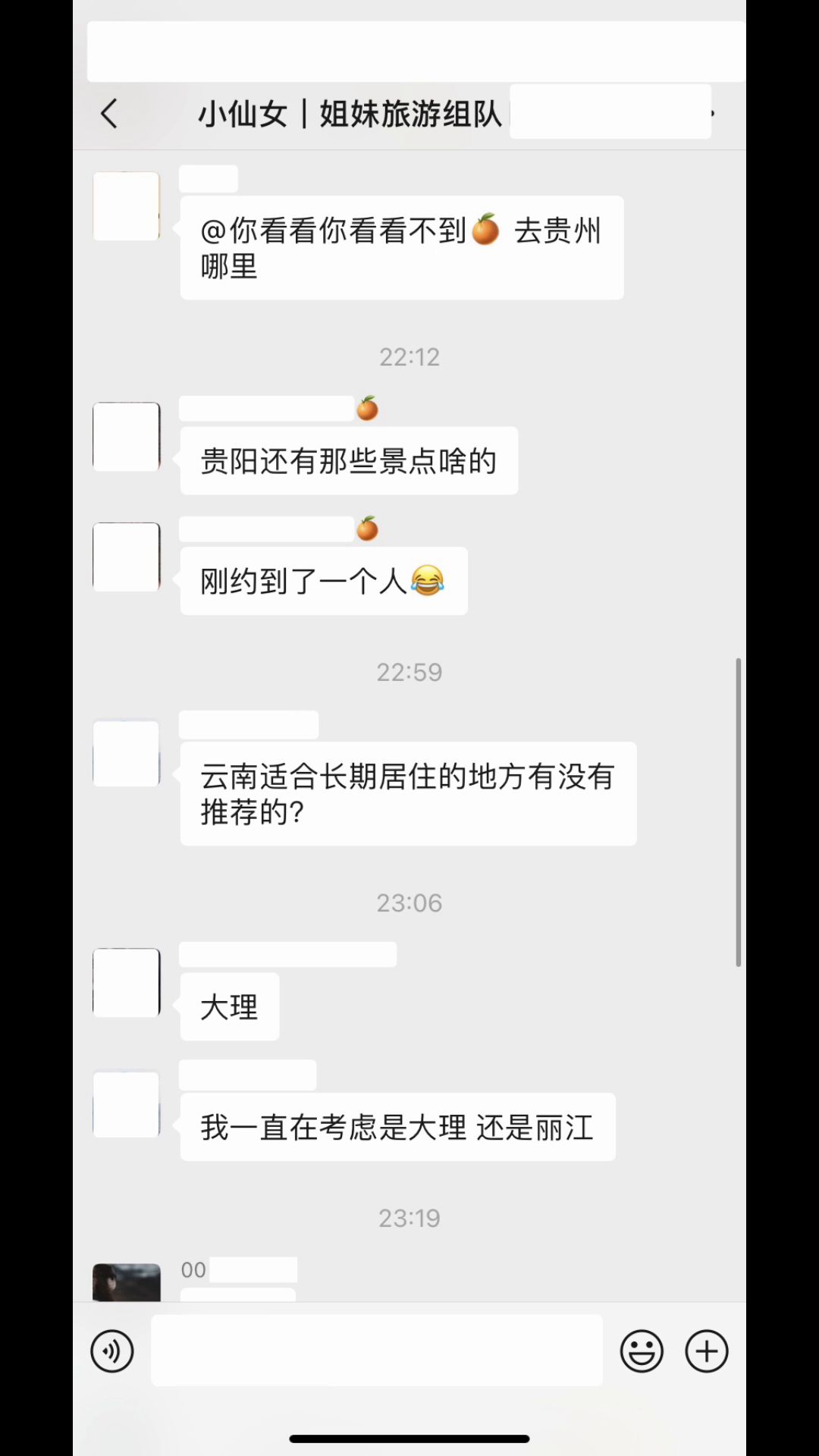Open the plus attachments menu

coord(707,1351)
